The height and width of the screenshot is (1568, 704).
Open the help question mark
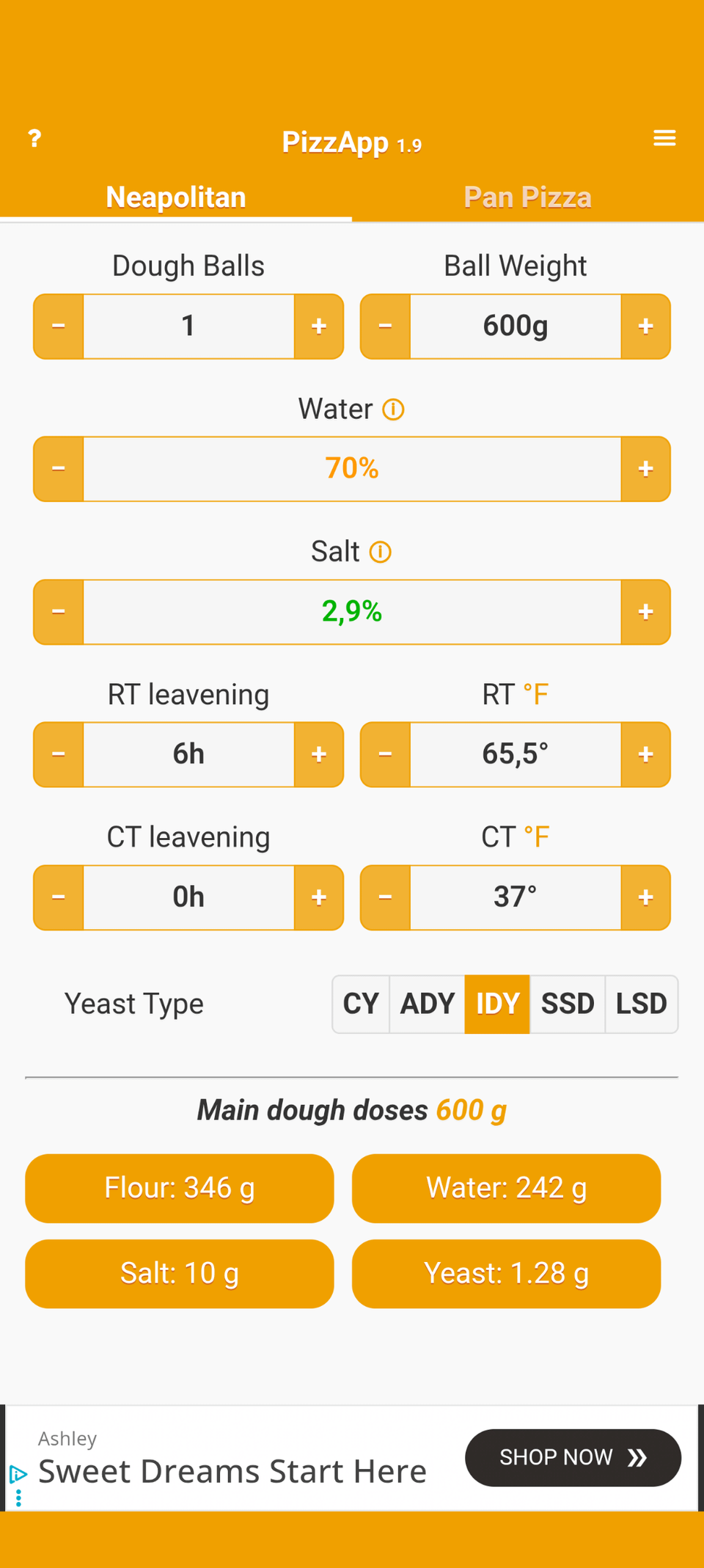[x=34, y=138]
